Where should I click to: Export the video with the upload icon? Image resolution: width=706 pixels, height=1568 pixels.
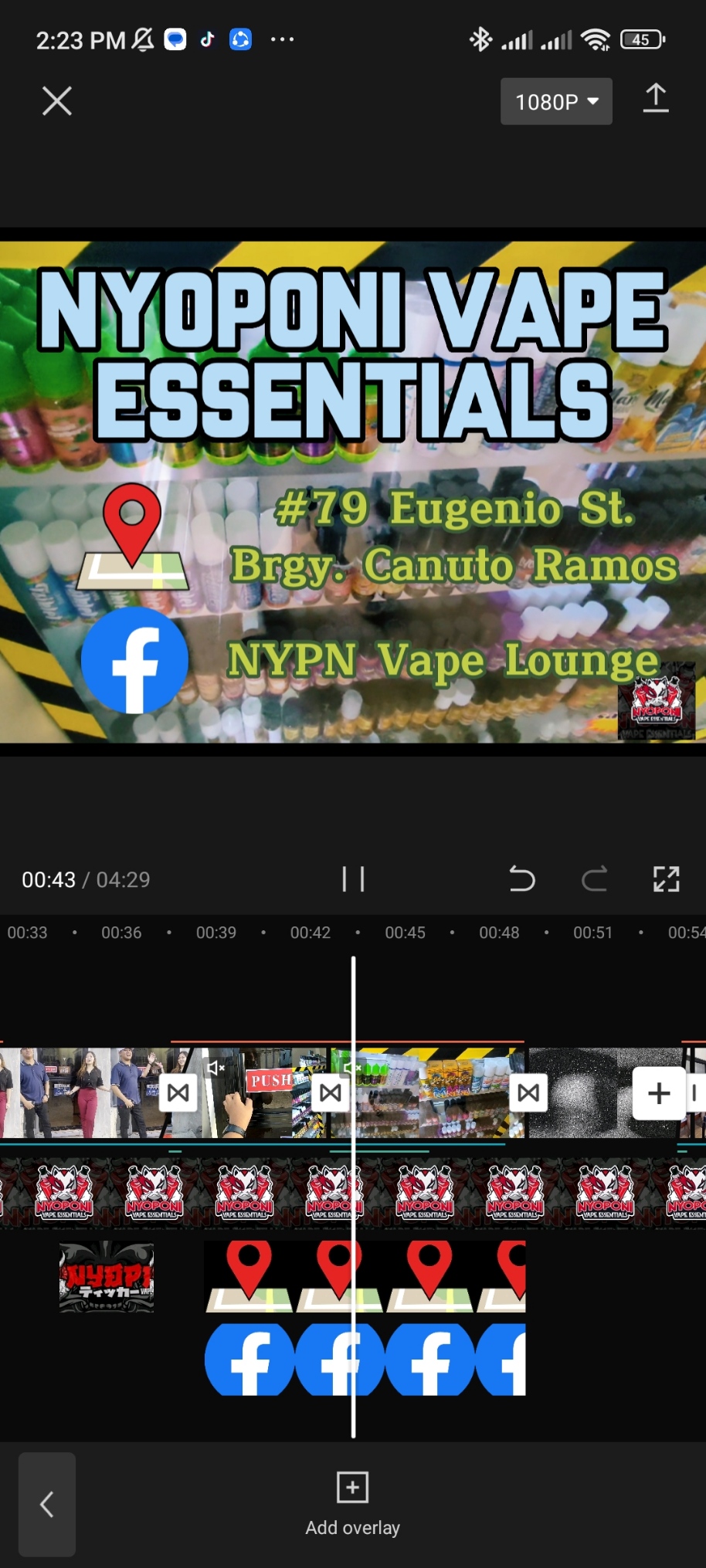pos(656,99)
